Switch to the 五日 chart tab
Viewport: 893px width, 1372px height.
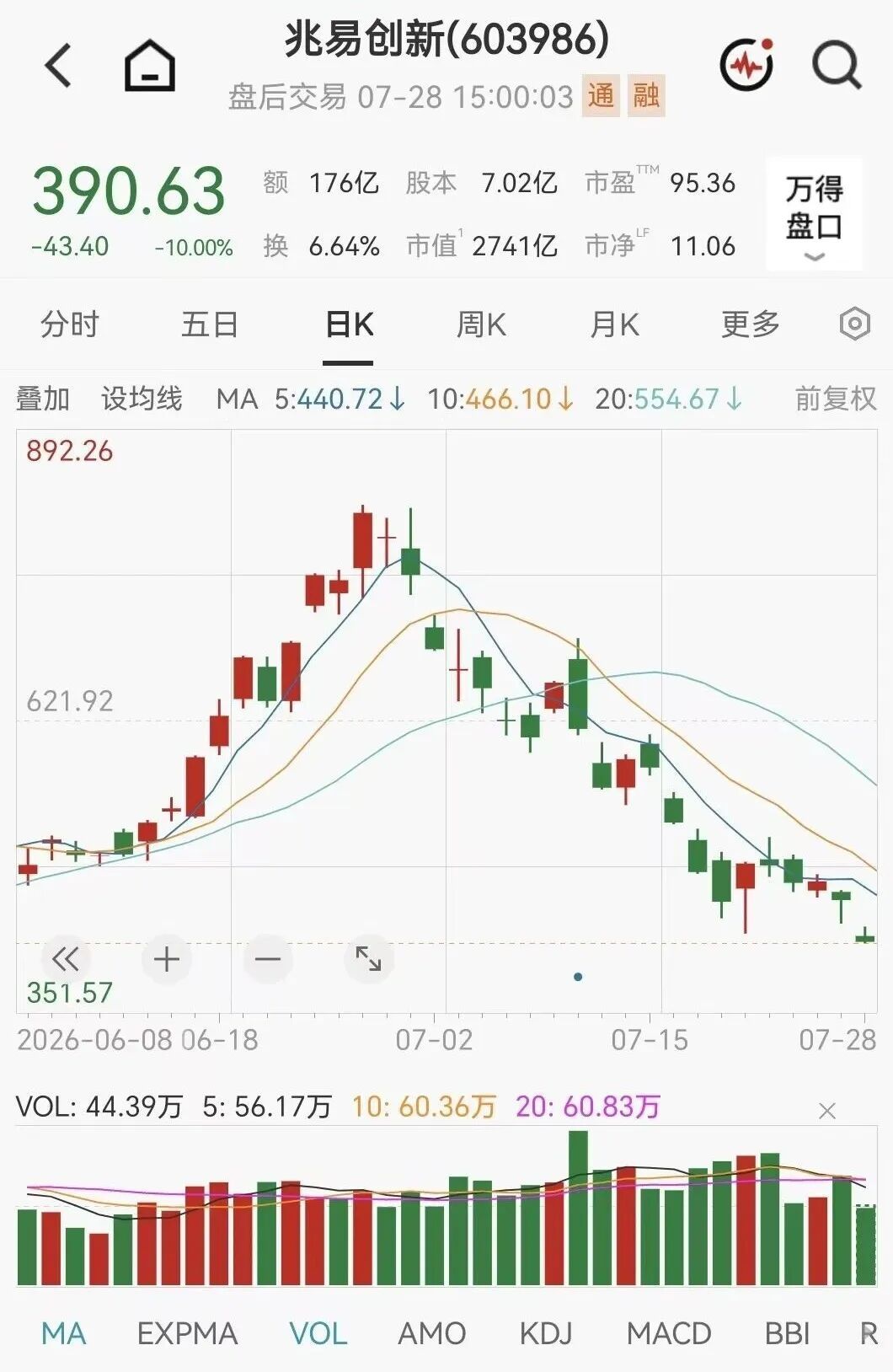tap(210, 324)
